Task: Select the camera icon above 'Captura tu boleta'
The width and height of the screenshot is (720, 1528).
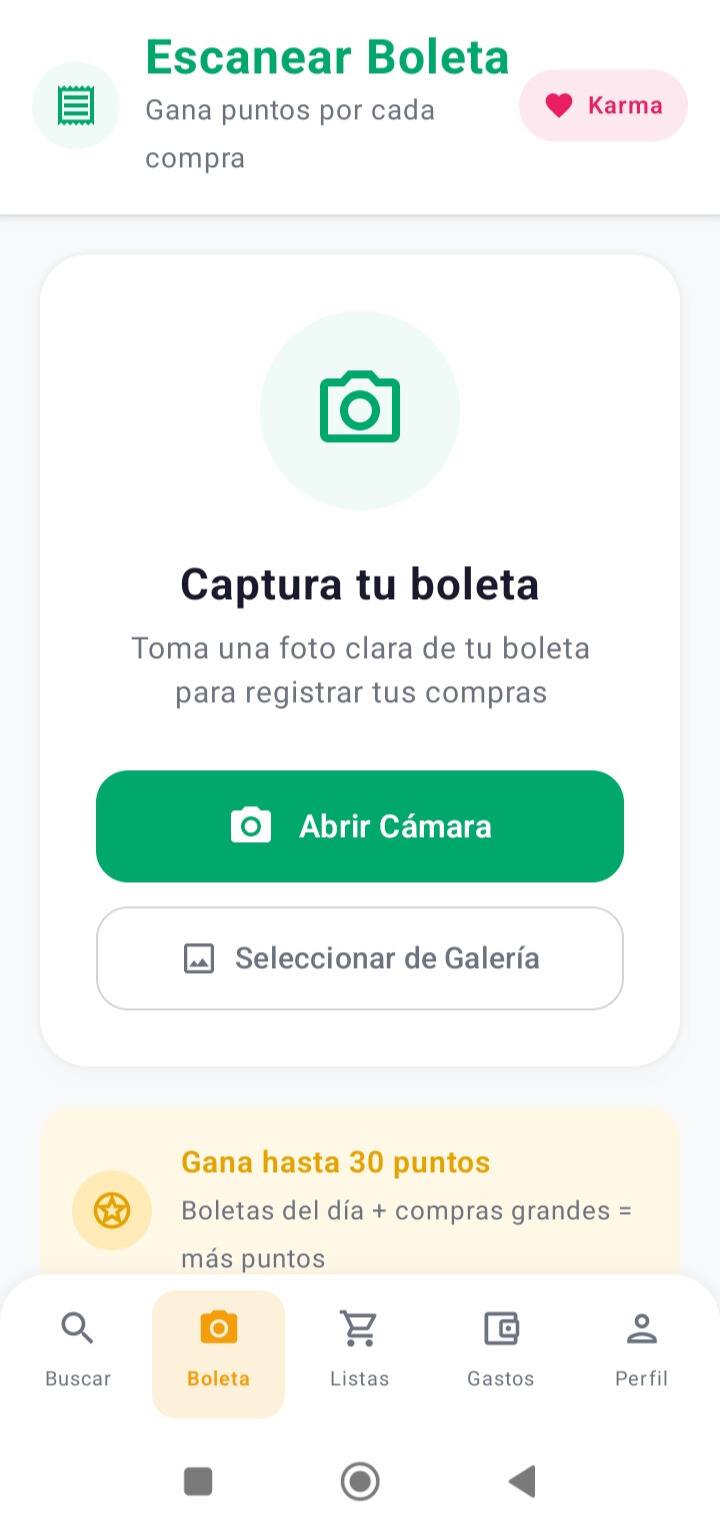Action: click(360, 408)
